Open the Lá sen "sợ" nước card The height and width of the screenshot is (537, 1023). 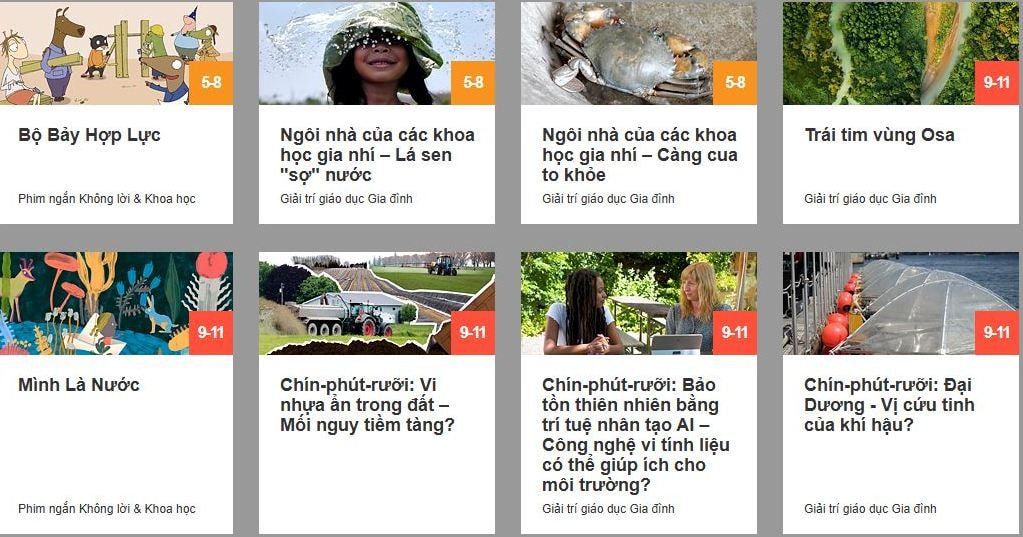pyautogui.click(x=377, y=155)
